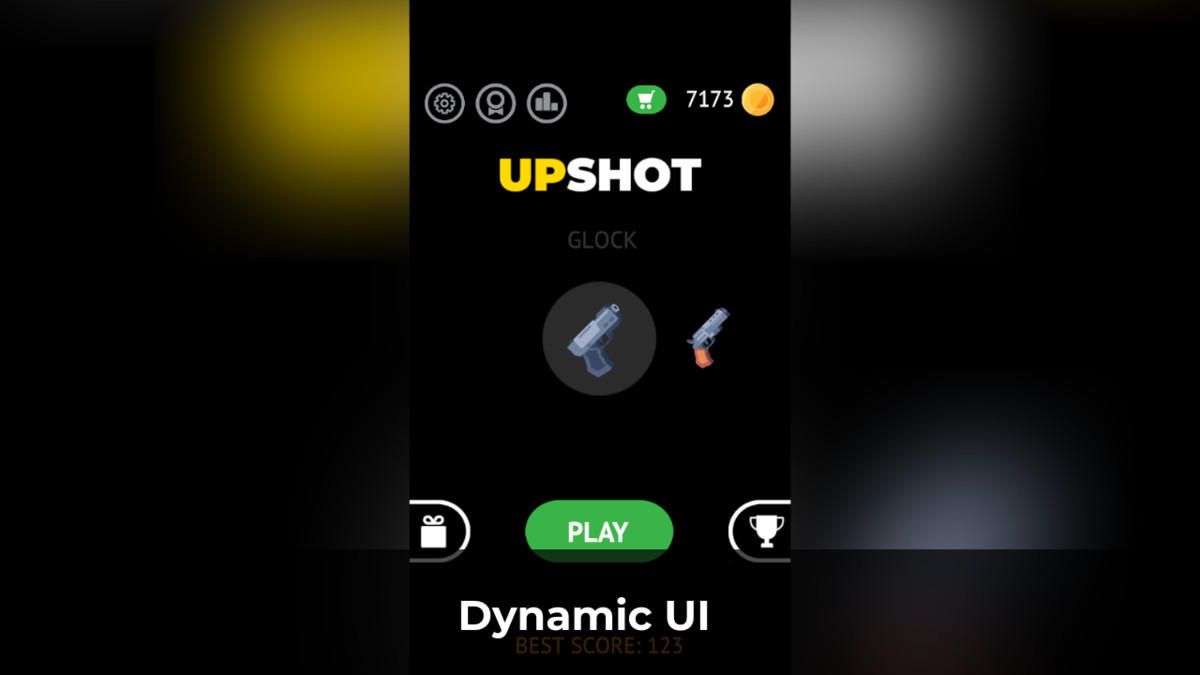Choose the orange-grip pistol

pyautogui.click(x=708, y=337)
